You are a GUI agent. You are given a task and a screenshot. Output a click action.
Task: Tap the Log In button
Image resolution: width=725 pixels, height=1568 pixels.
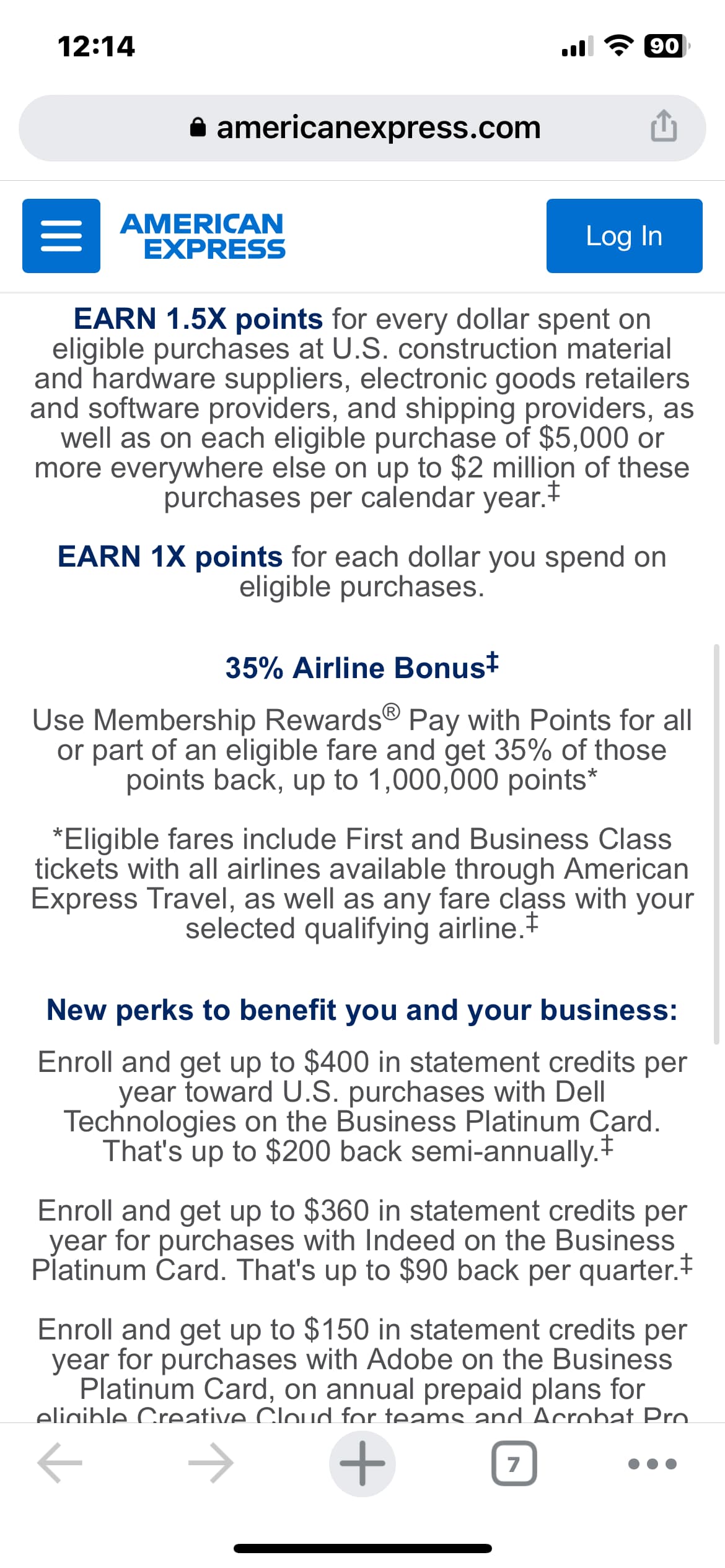tap(624, 236)
